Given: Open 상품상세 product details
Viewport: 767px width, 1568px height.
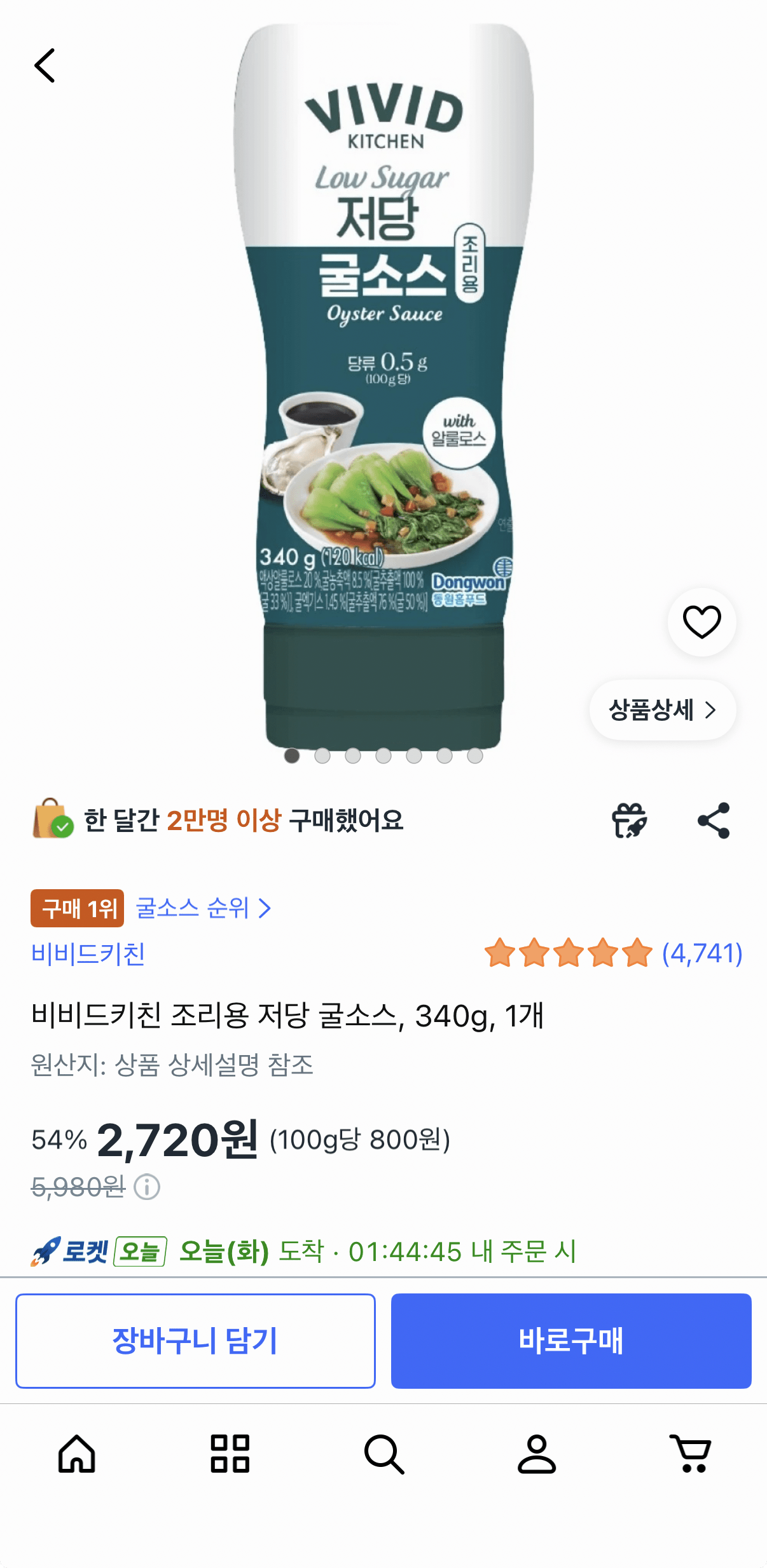Looking at the screenshot, I should click(662, 711).
